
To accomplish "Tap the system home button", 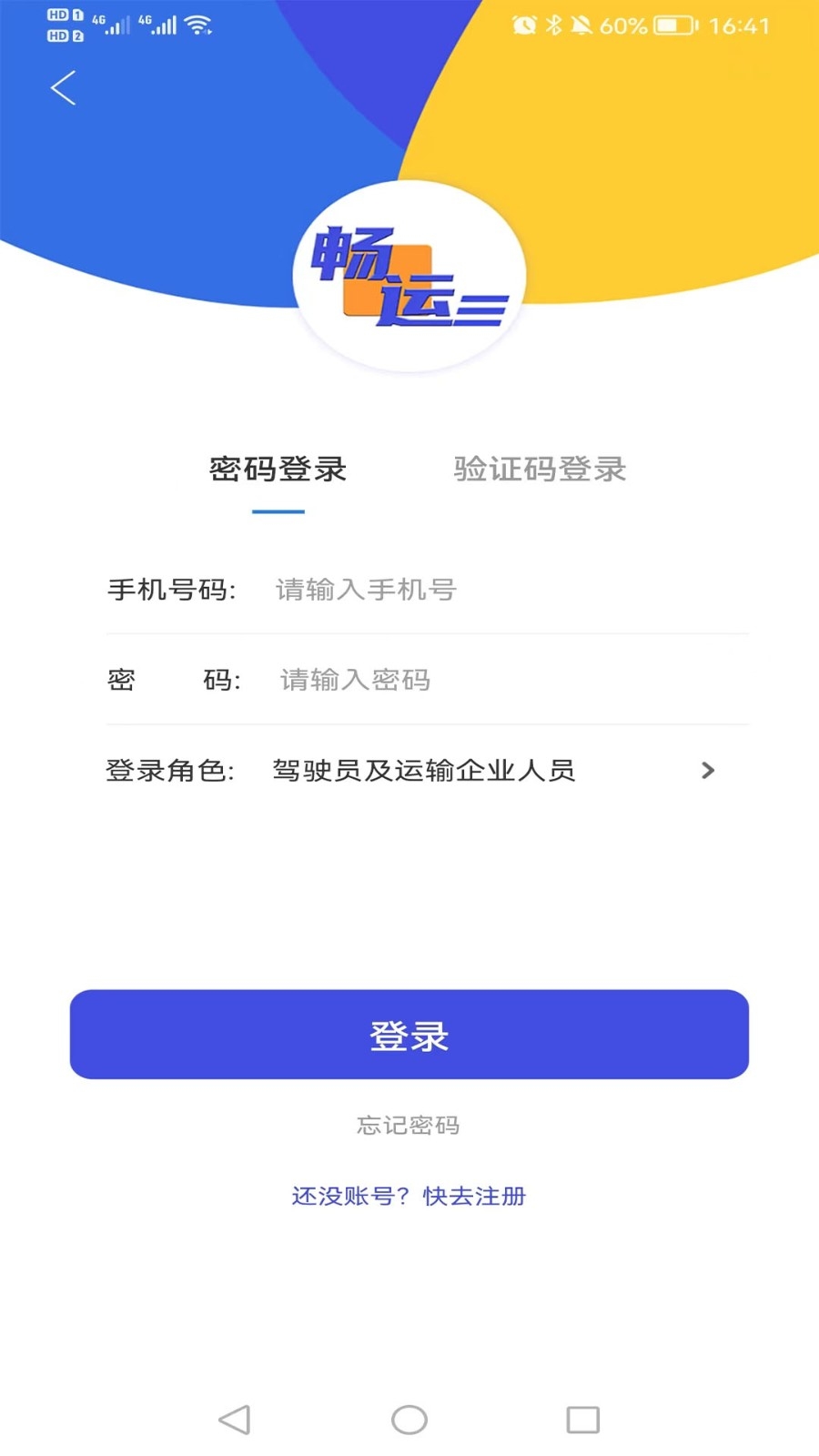I will tap(409, 1420).
